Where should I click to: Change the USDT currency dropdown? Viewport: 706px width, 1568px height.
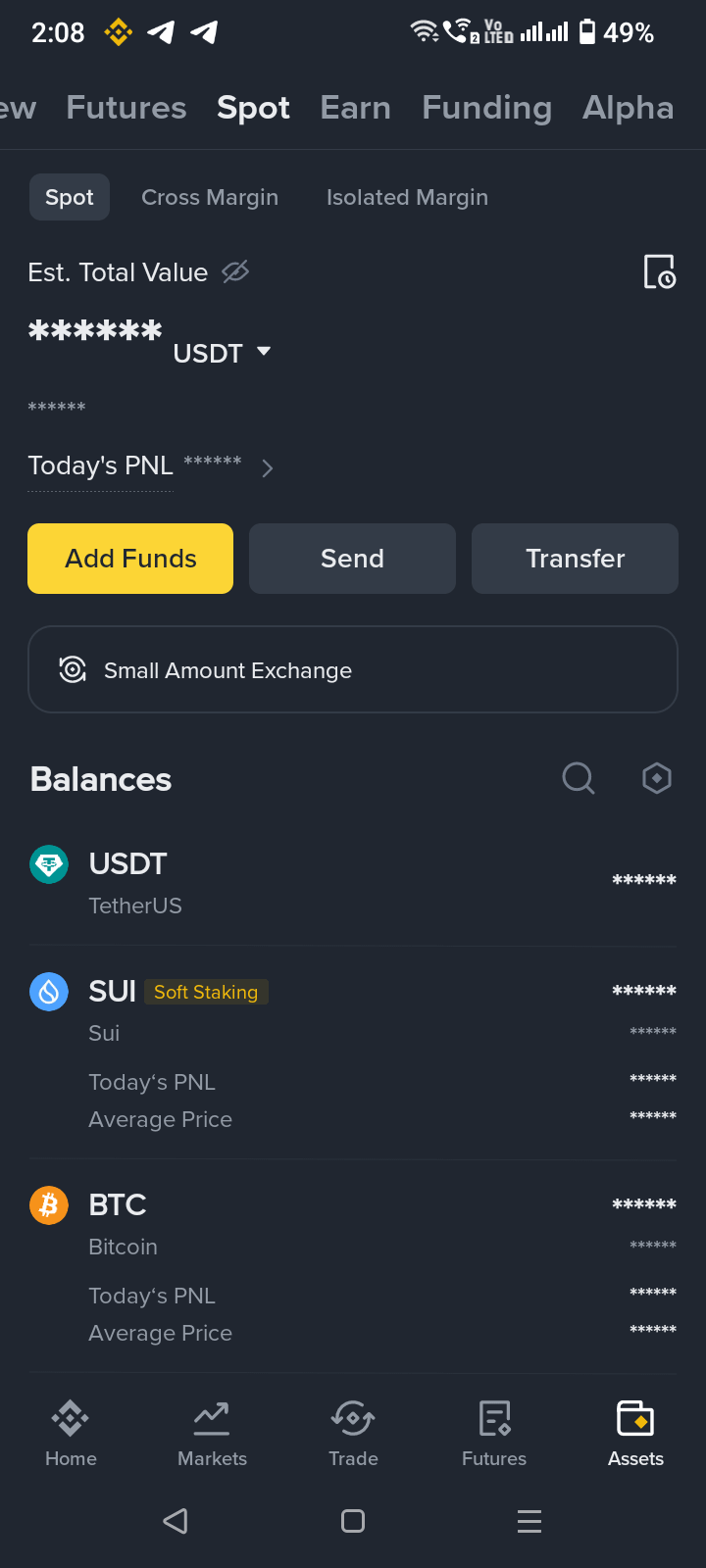[x=223, y=353]
